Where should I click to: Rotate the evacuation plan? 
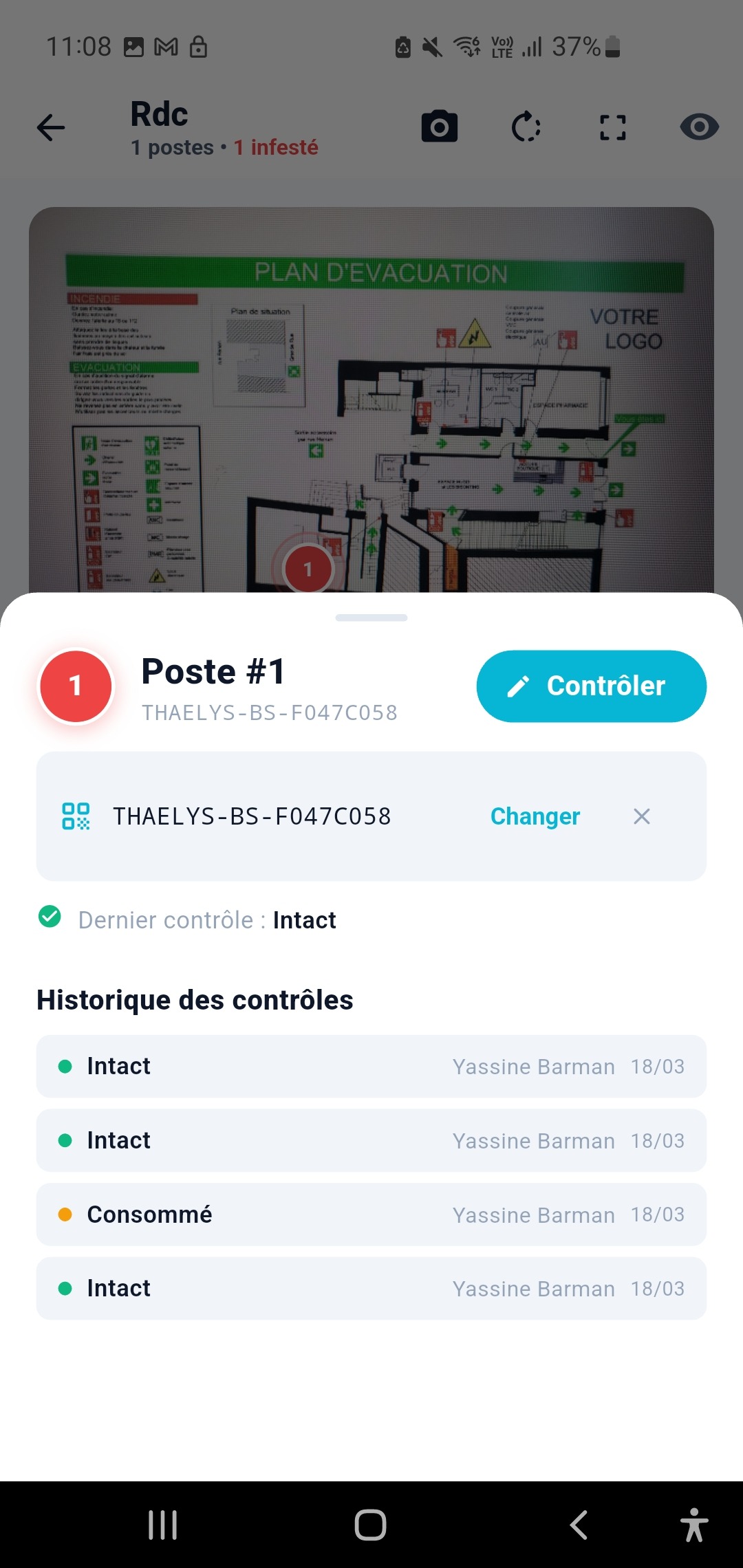tap(526, 127)
